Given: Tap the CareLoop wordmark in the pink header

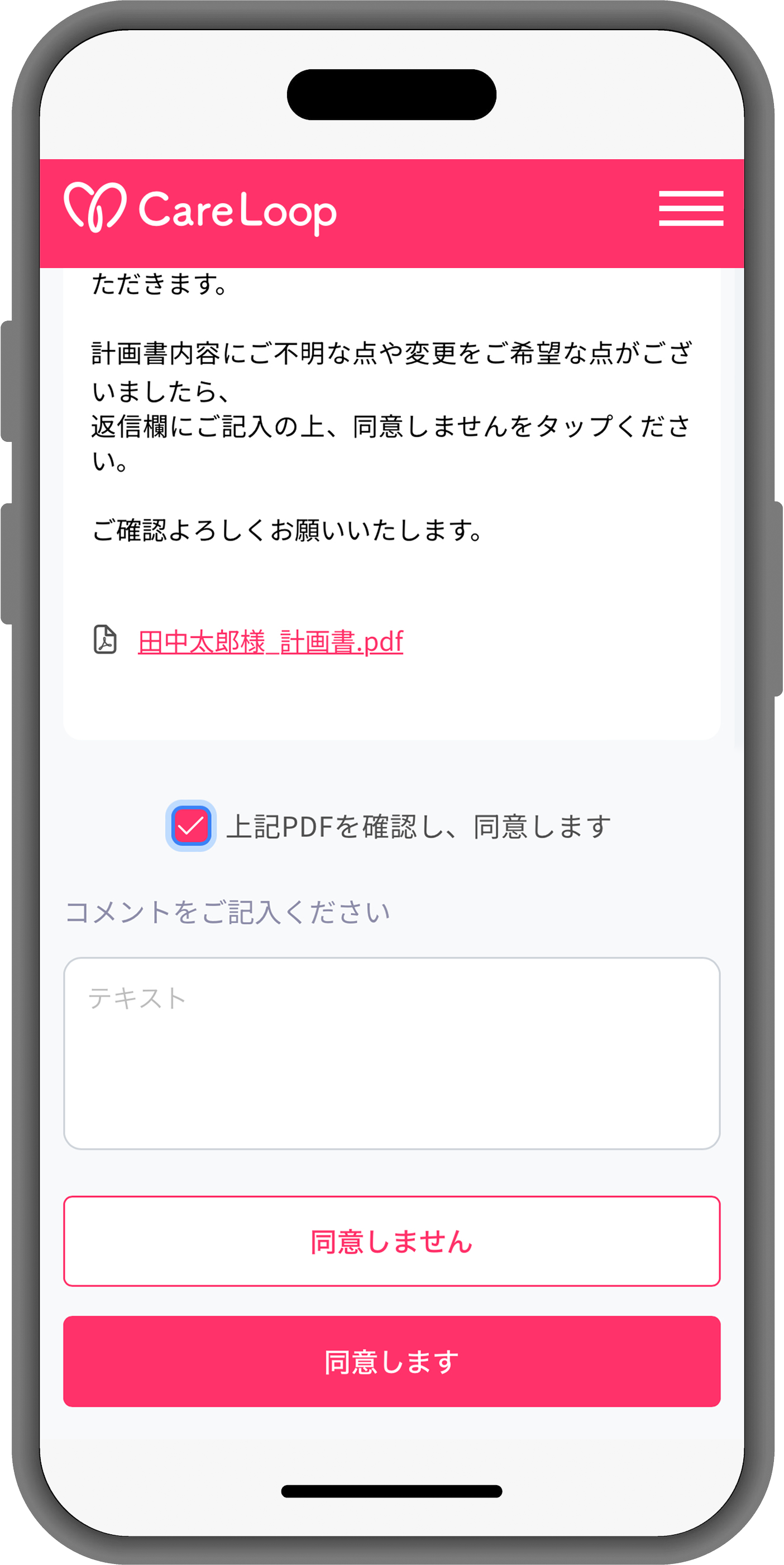Looking at the screenshot, I should tap(237, 209).
